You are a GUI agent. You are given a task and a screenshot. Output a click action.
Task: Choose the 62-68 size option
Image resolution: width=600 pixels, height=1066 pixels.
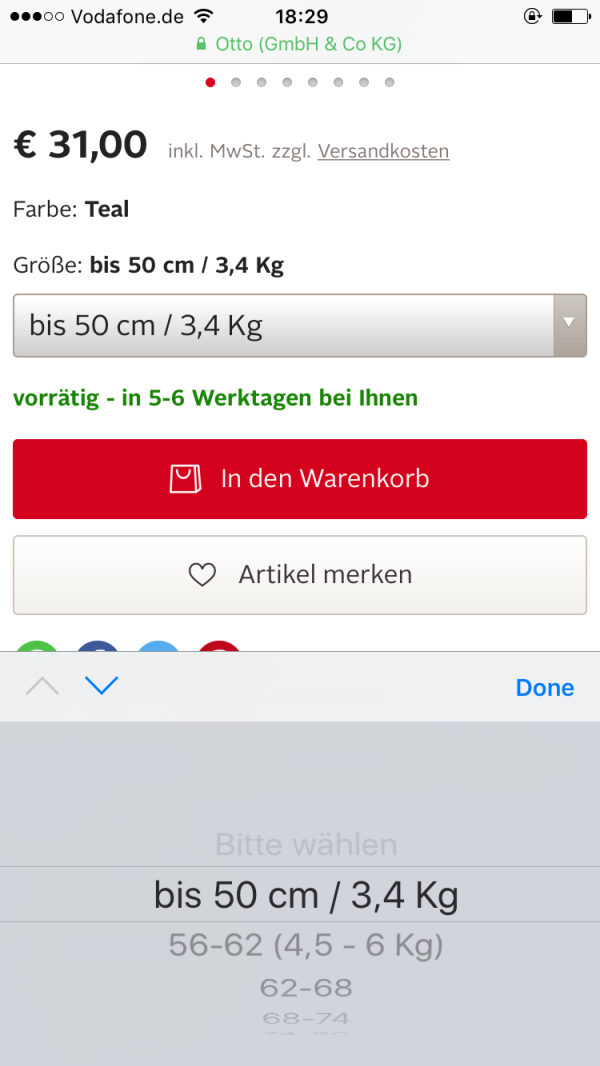[305, 988]
